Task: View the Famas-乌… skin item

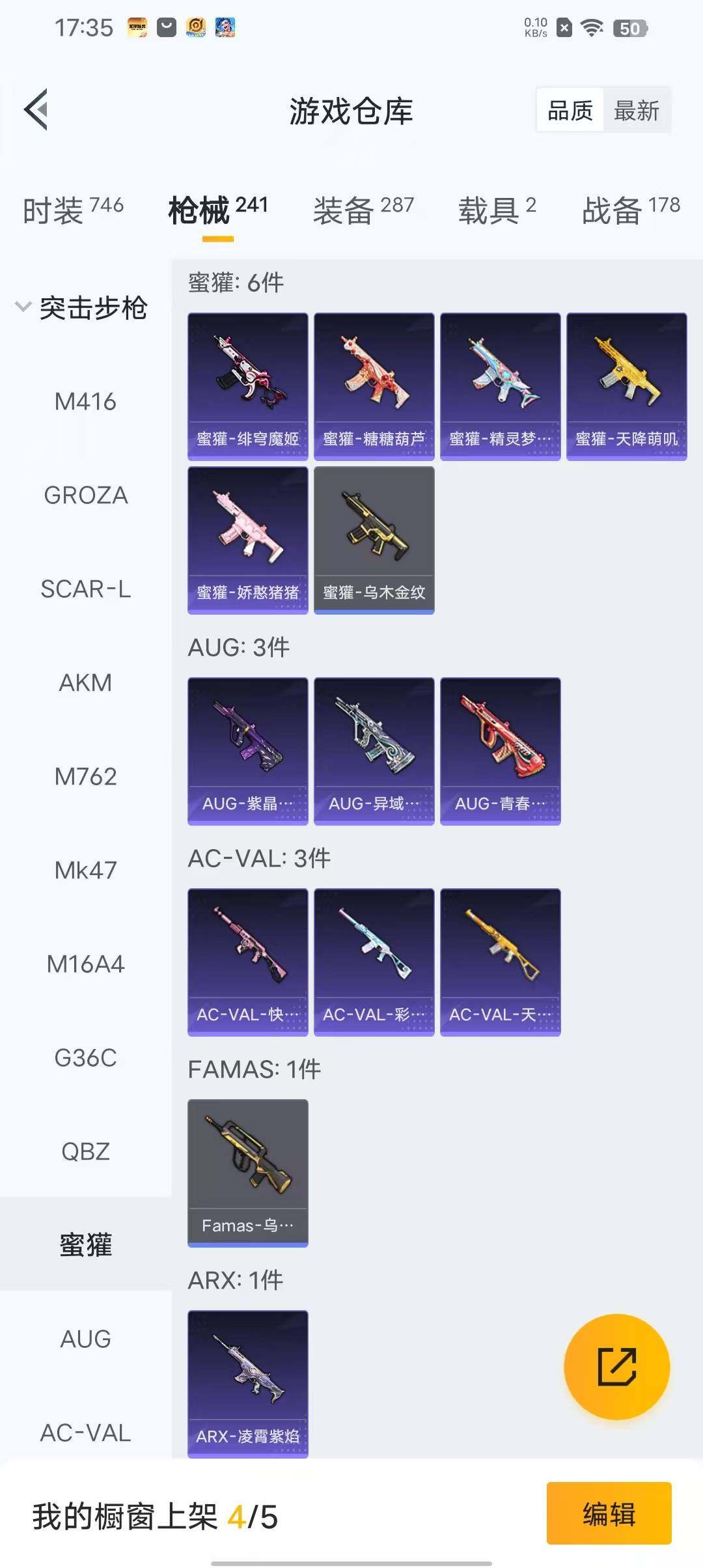Action: 248,1173
